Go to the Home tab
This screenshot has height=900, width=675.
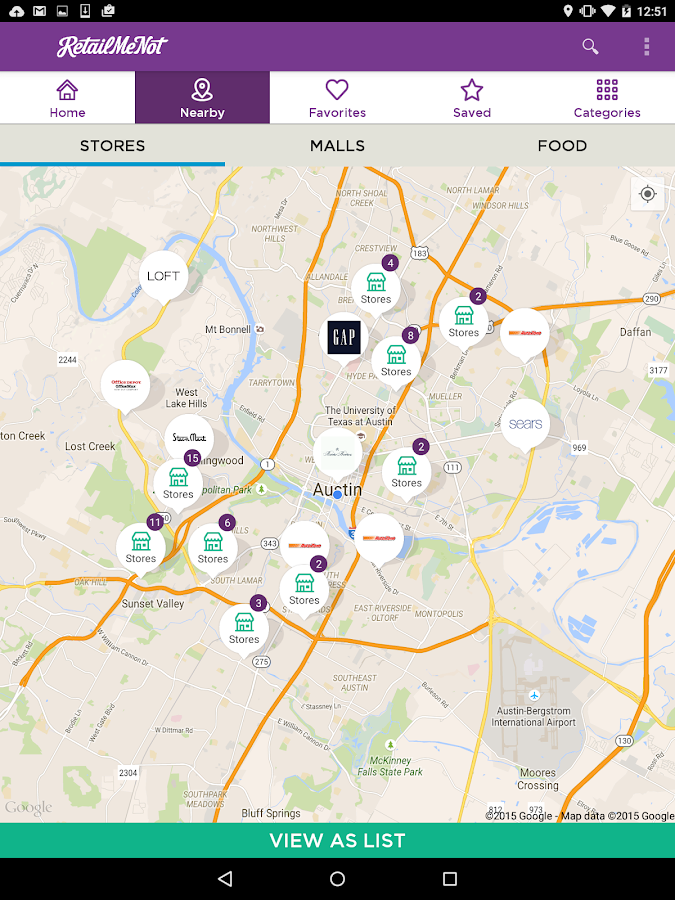tap(67, 98)
